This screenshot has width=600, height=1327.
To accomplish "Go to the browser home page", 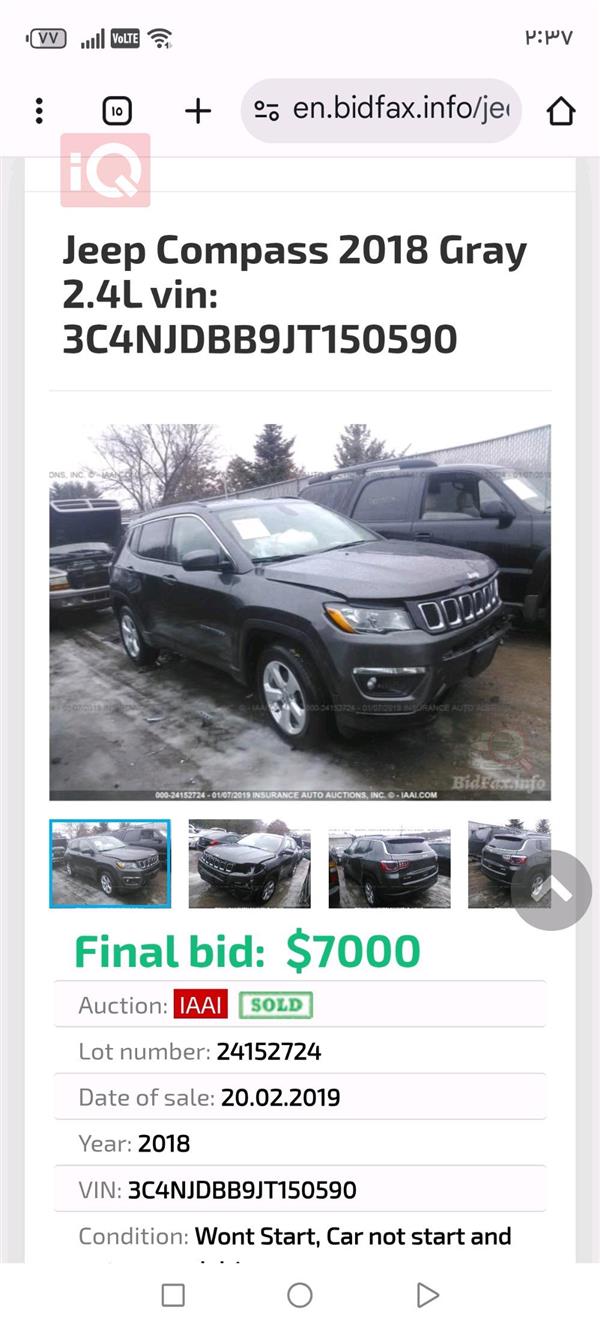I will pyautogui.click(x=562, y=111).
